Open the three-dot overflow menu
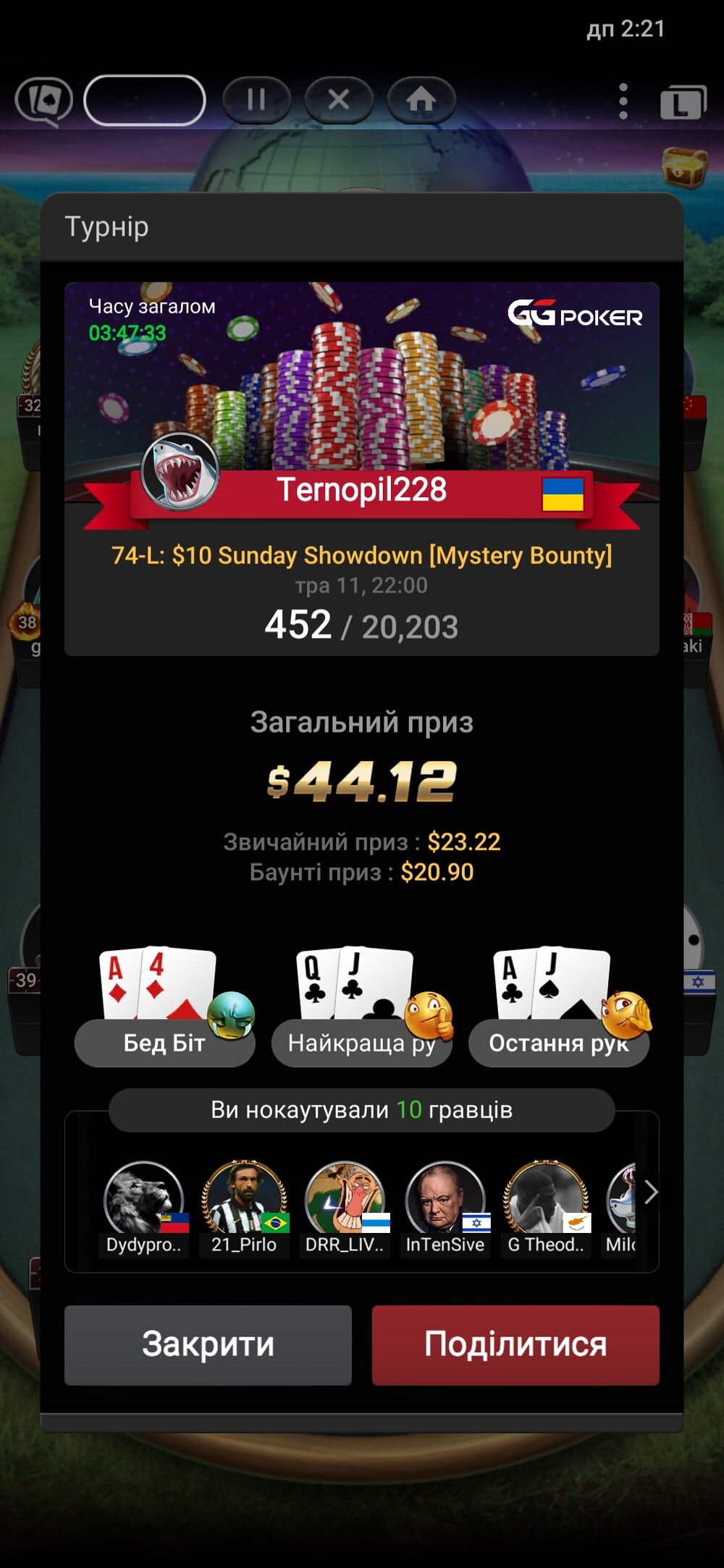 [623, 101]
